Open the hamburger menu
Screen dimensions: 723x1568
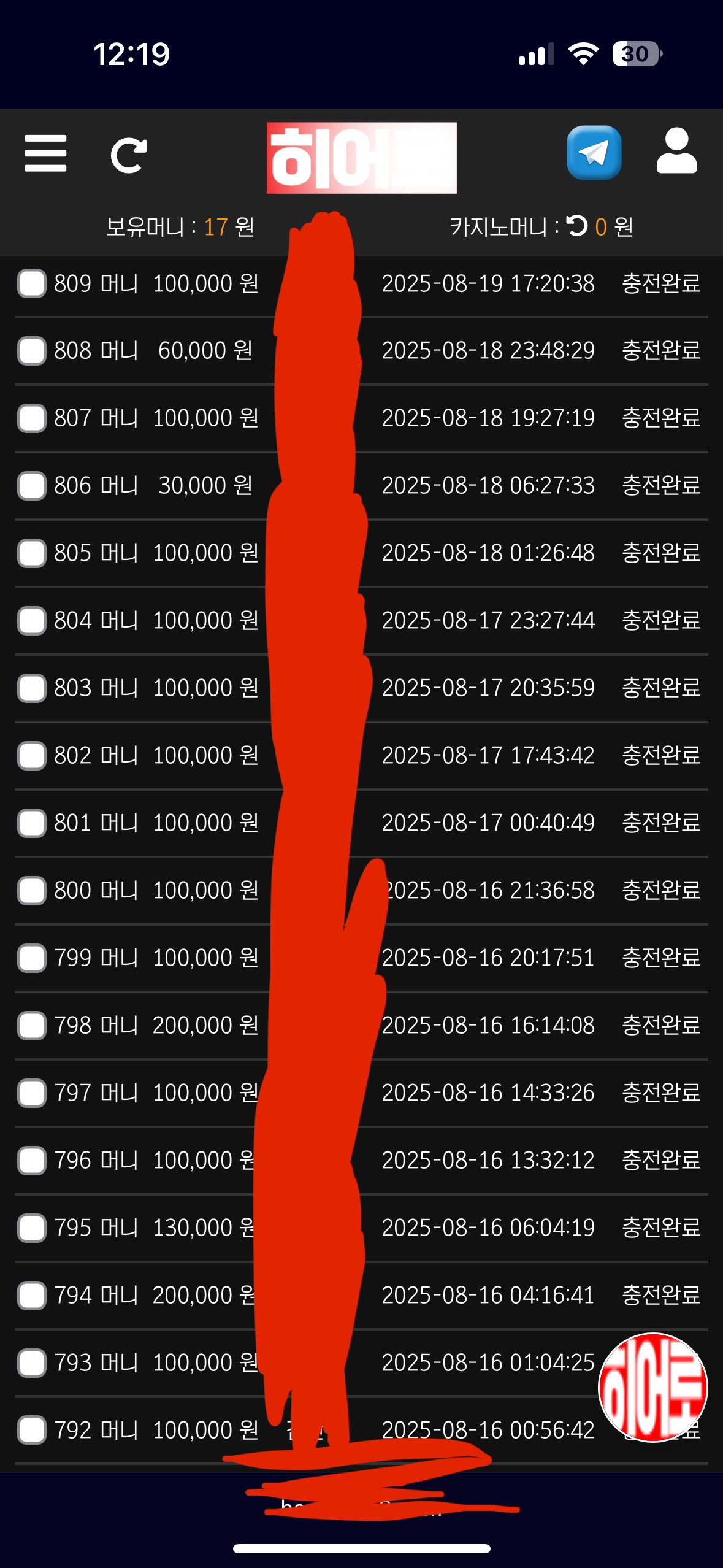(45, 153)
